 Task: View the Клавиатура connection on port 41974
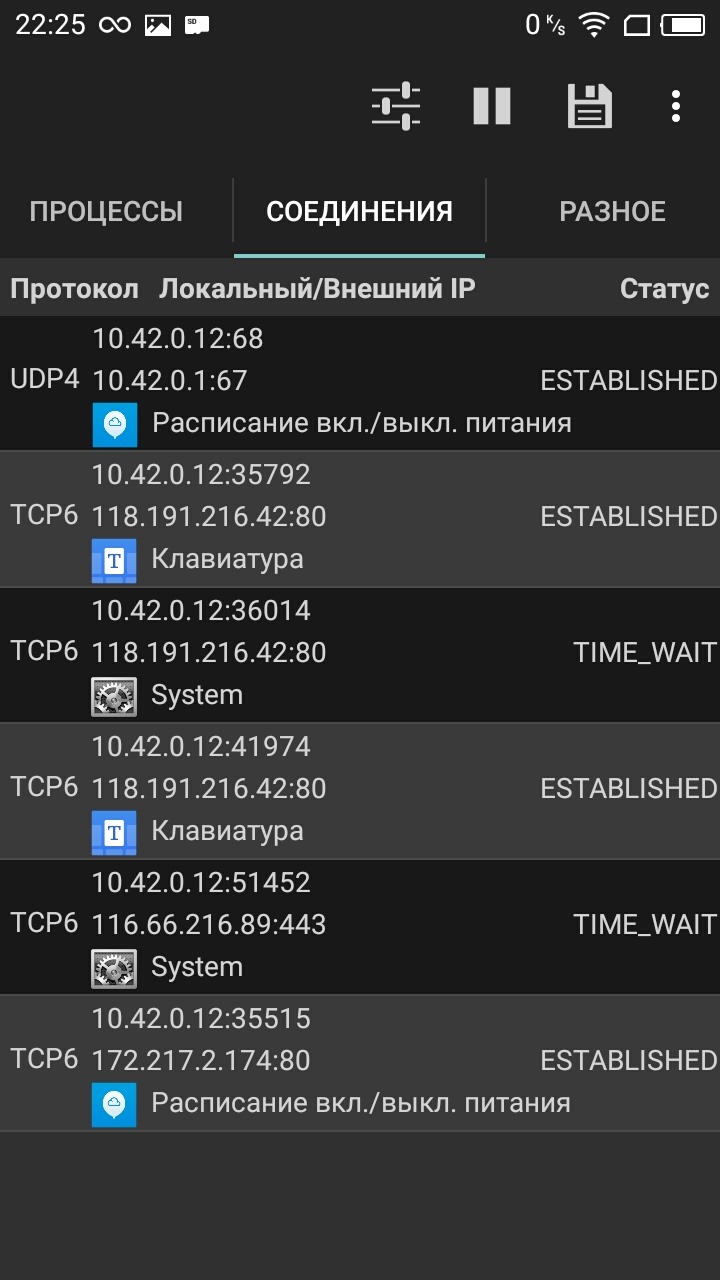click(360, 790)
